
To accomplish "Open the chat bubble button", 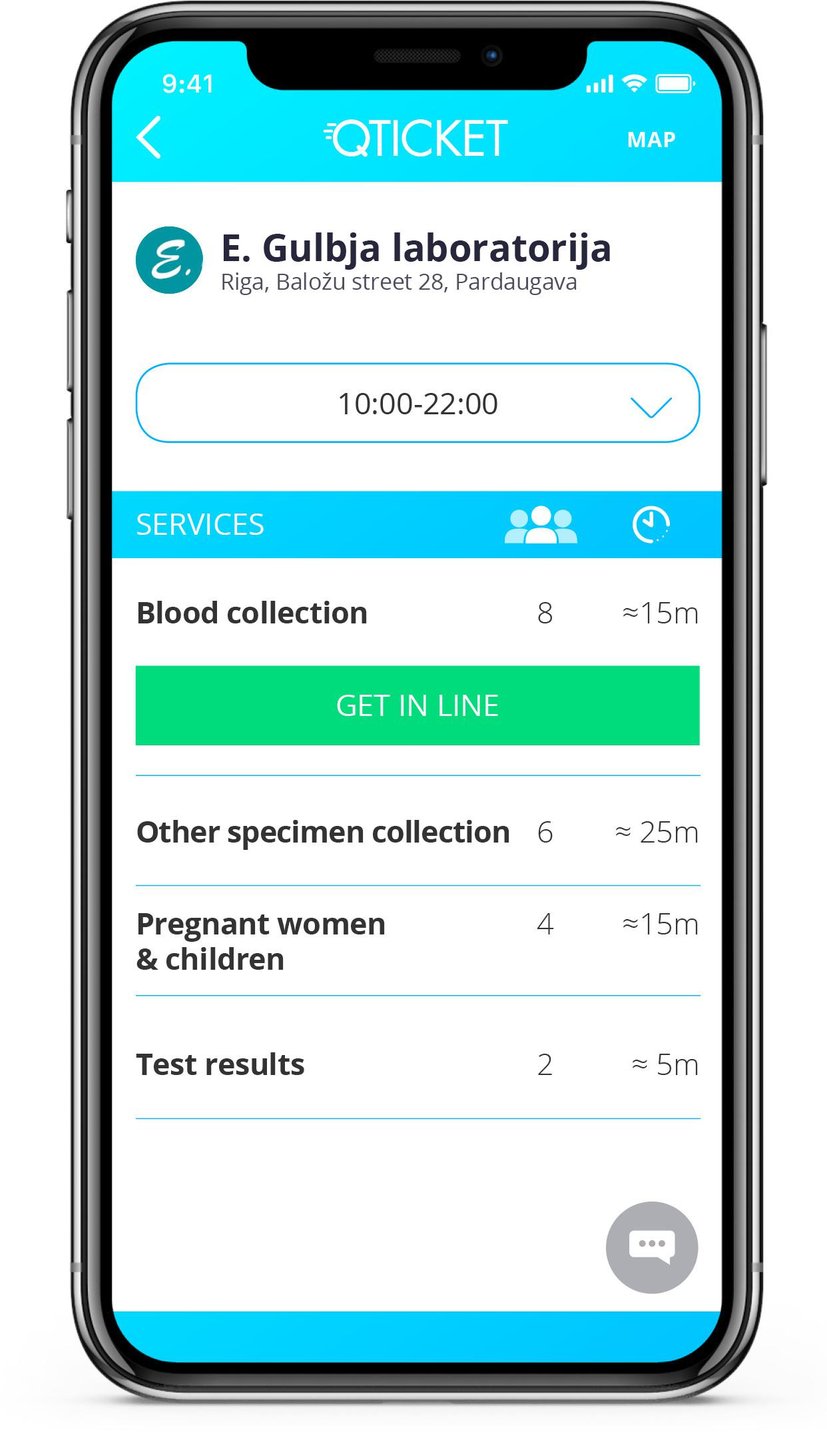I will pyautogui.click(x=651, y=1247).
